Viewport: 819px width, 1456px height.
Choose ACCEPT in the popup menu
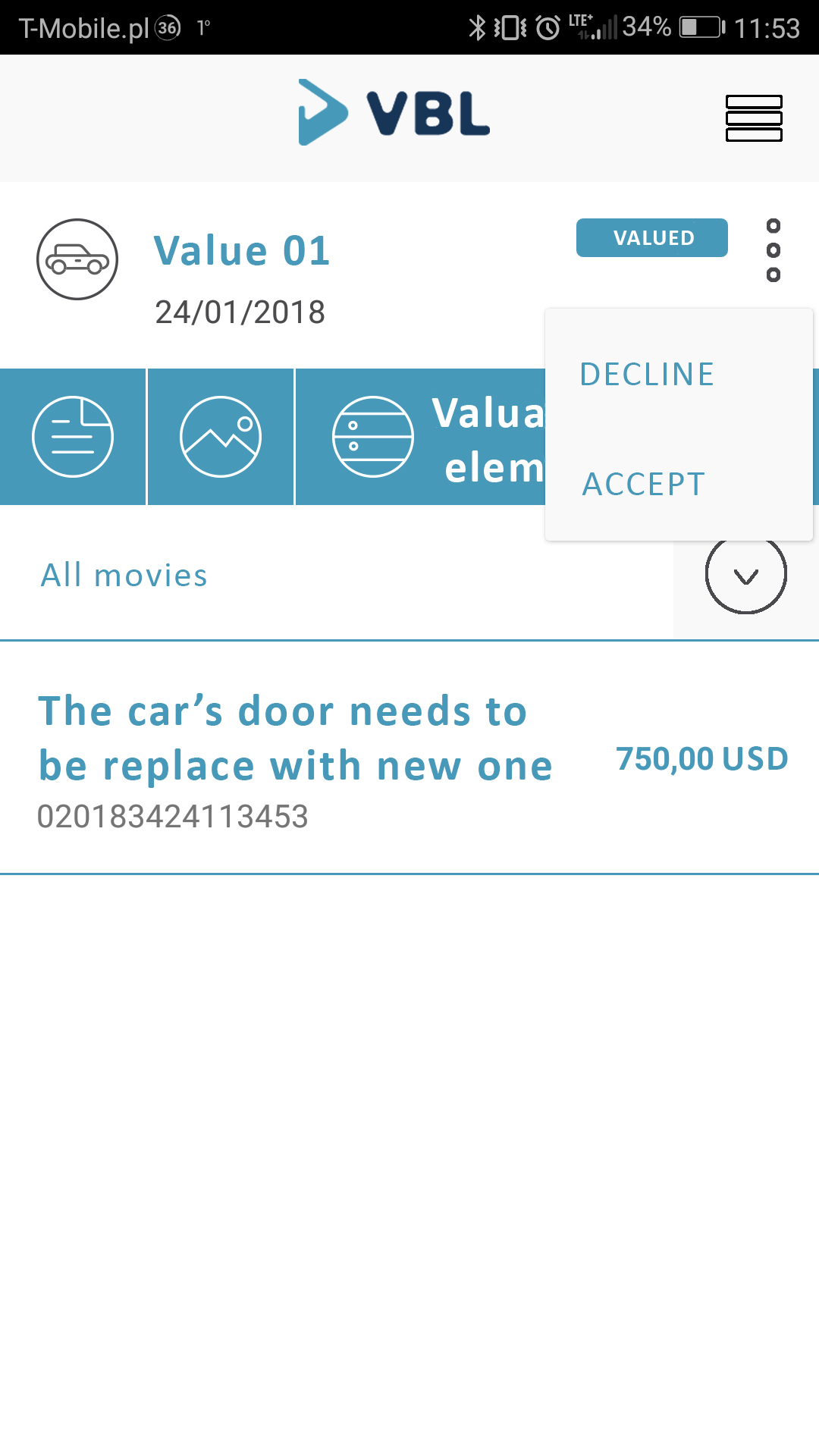click(644, 485)
